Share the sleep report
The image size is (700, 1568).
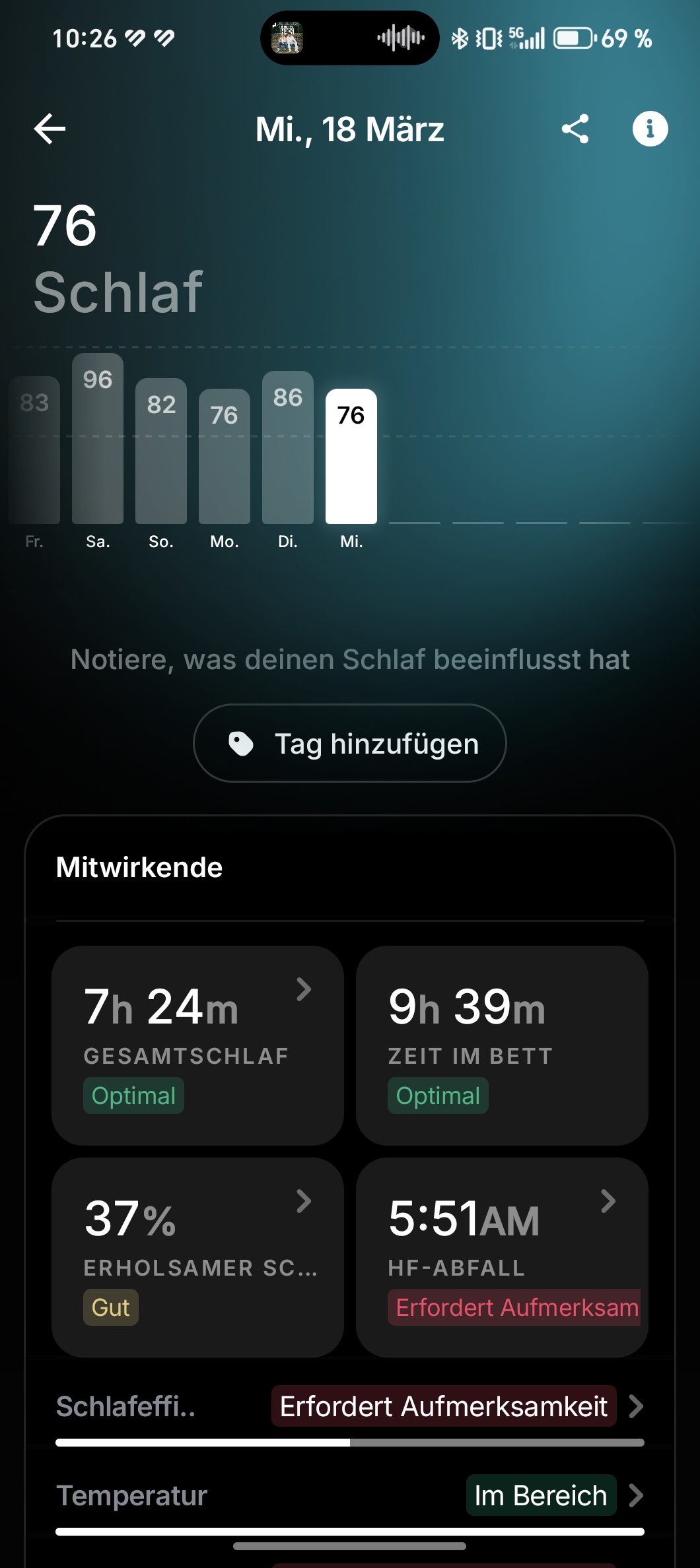[575, 129]
